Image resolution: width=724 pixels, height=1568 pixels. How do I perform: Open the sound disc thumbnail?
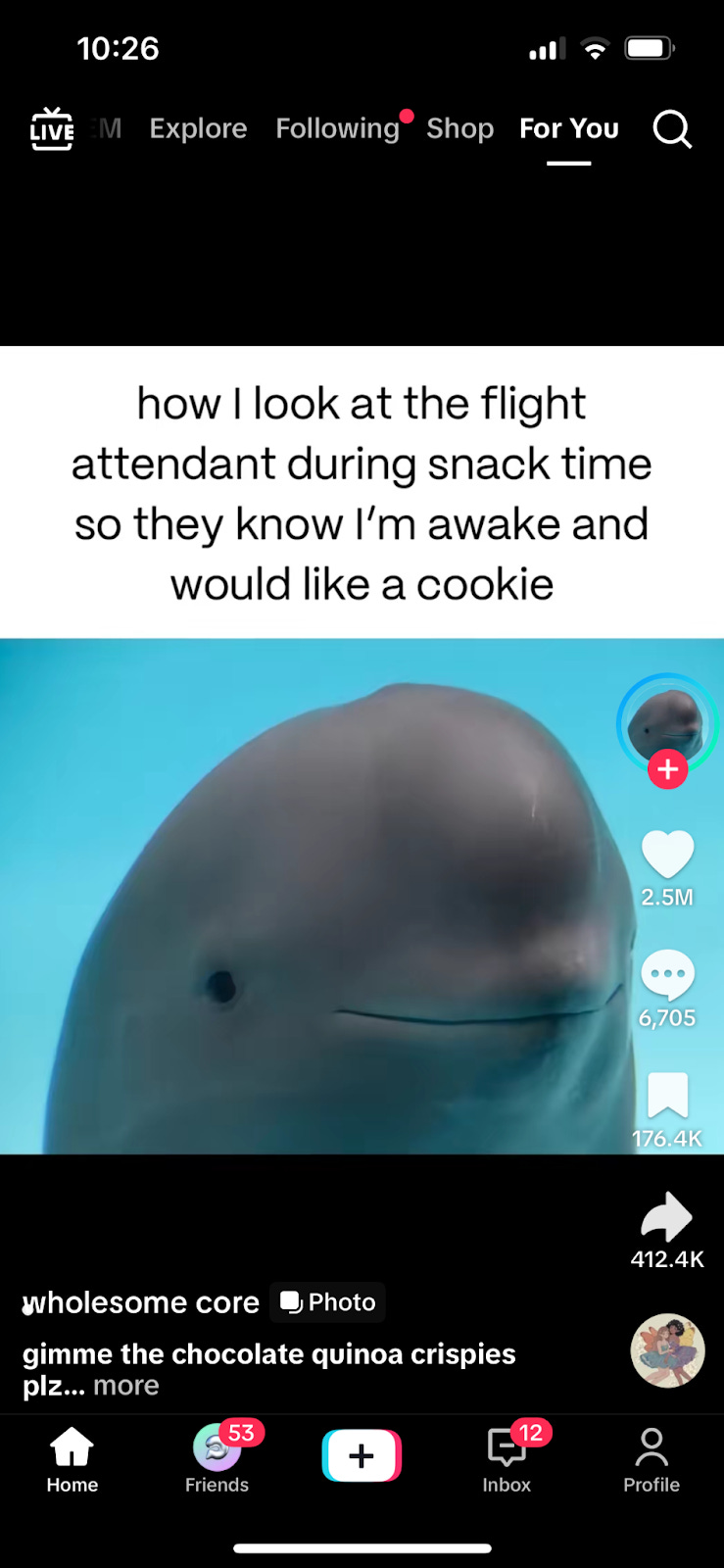point(667,1350)
